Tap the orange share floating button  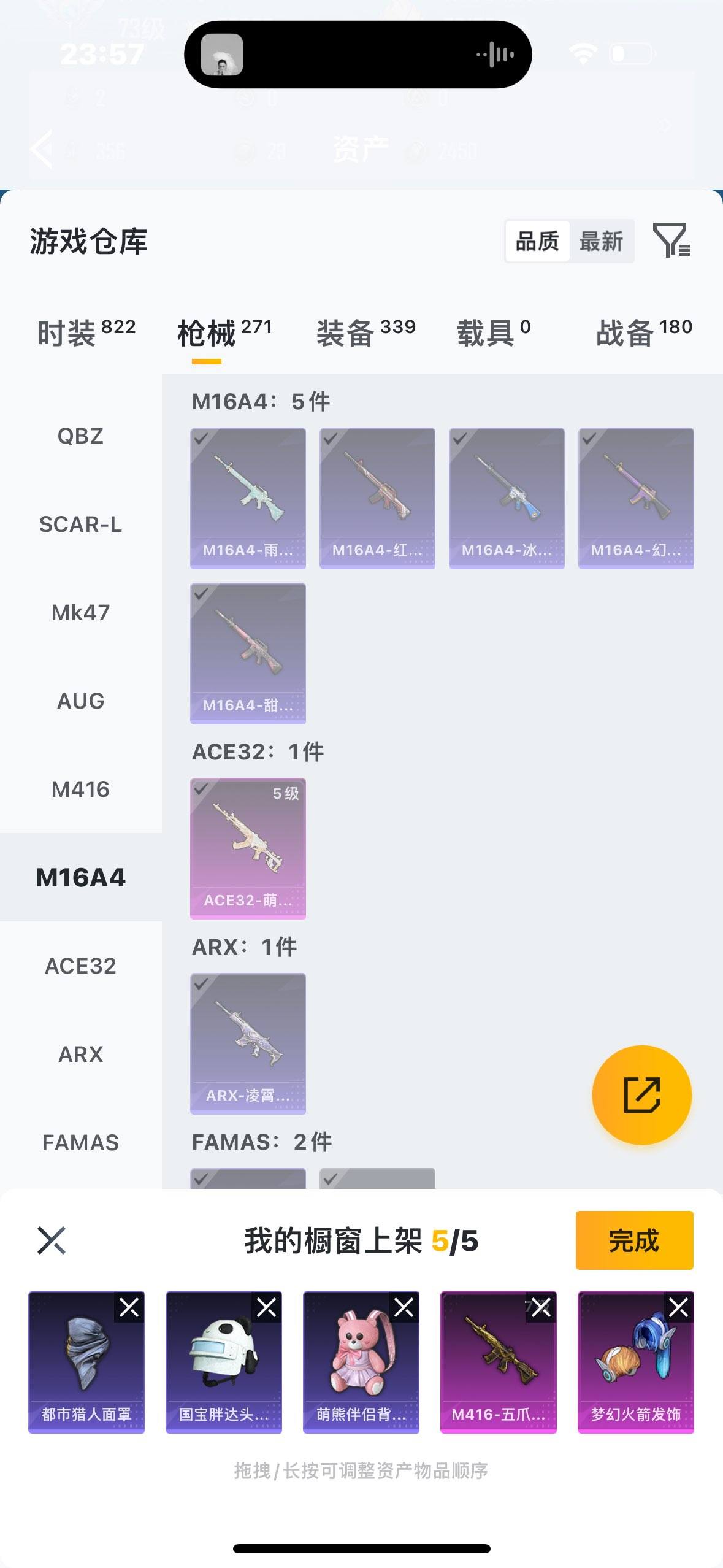coord(641,1095)
